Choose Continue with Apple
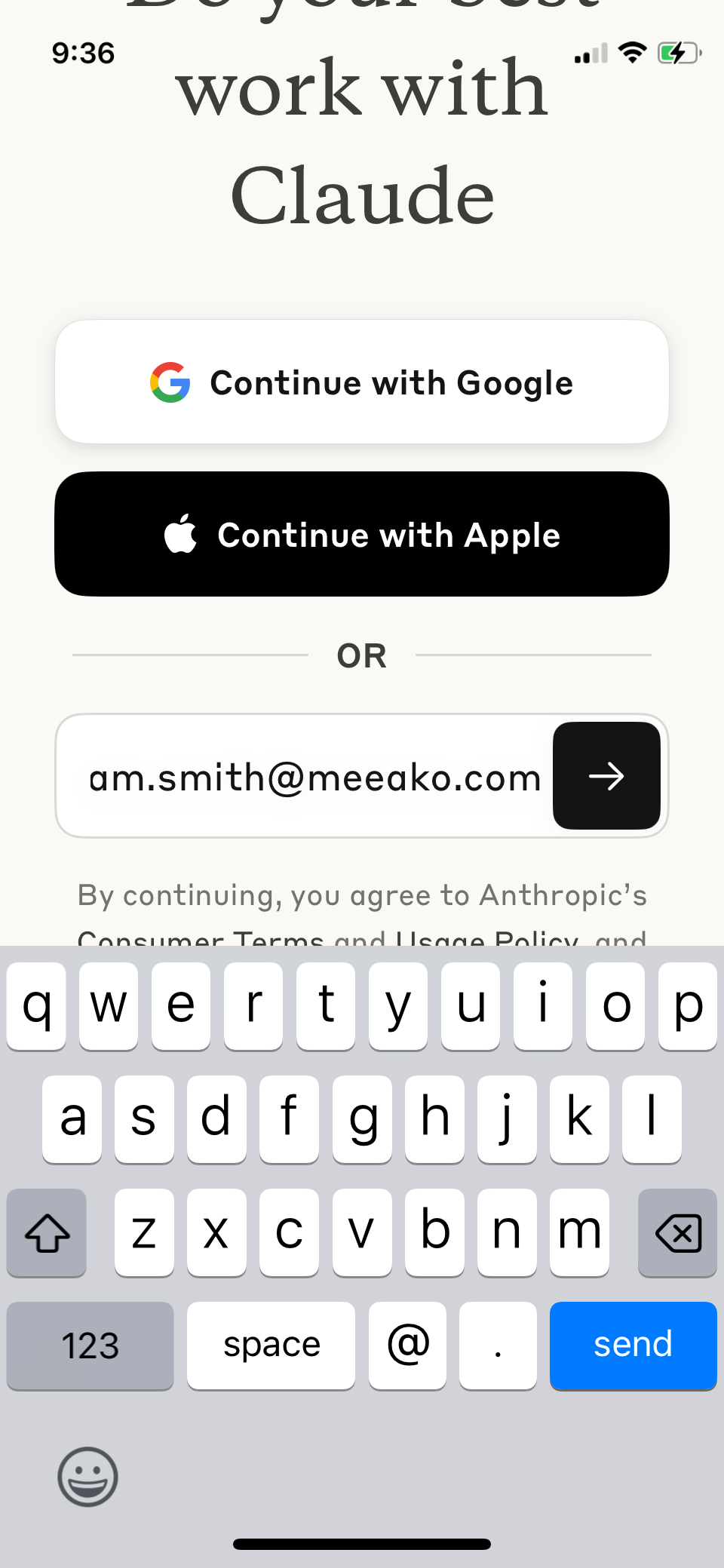The image size is (724, 1568). point(362,534)
